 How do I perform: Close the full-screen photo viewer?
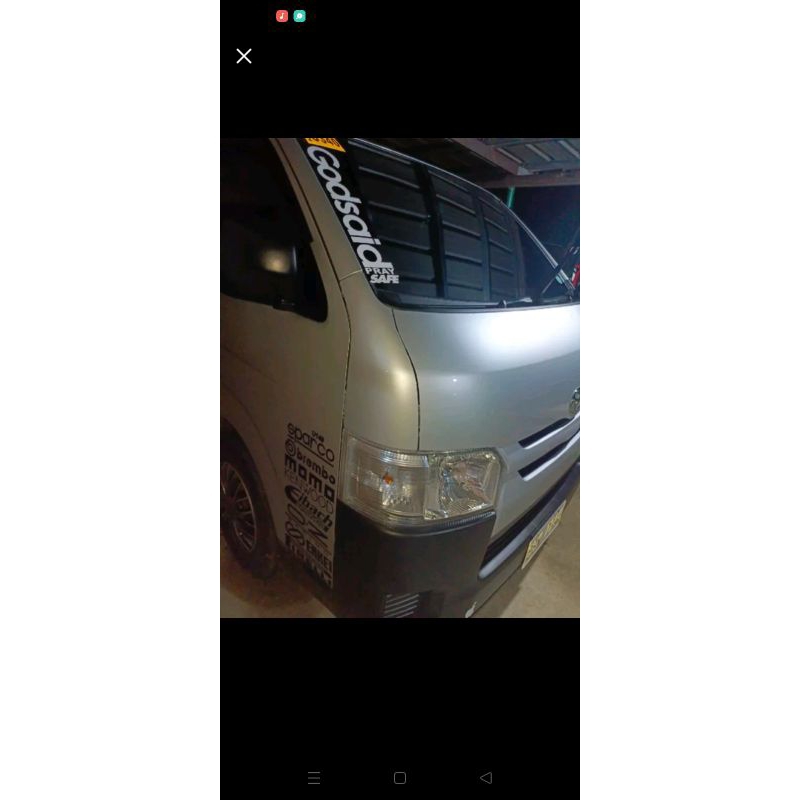pyautogui.click(x=244, y=56)
